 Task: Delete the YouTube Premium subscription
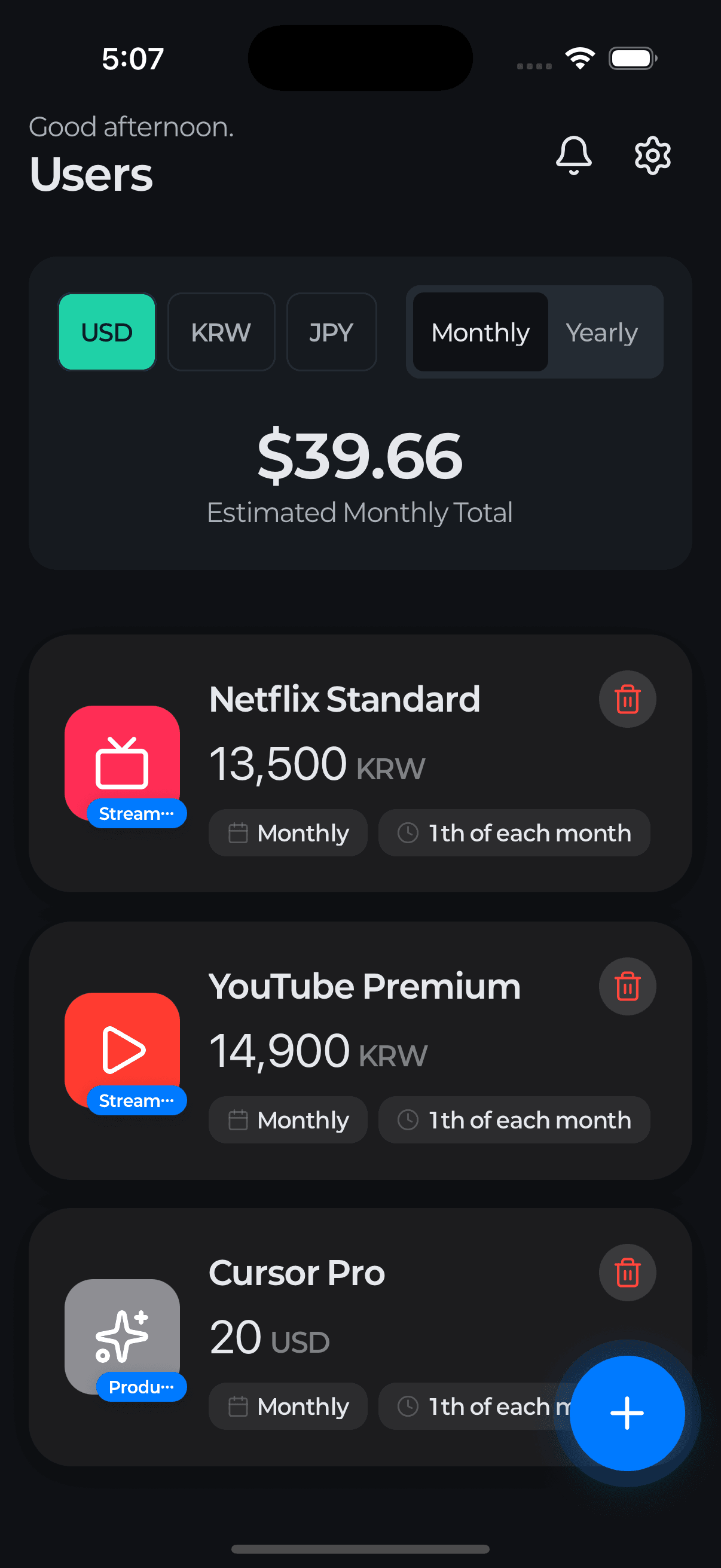coord(627,987)
